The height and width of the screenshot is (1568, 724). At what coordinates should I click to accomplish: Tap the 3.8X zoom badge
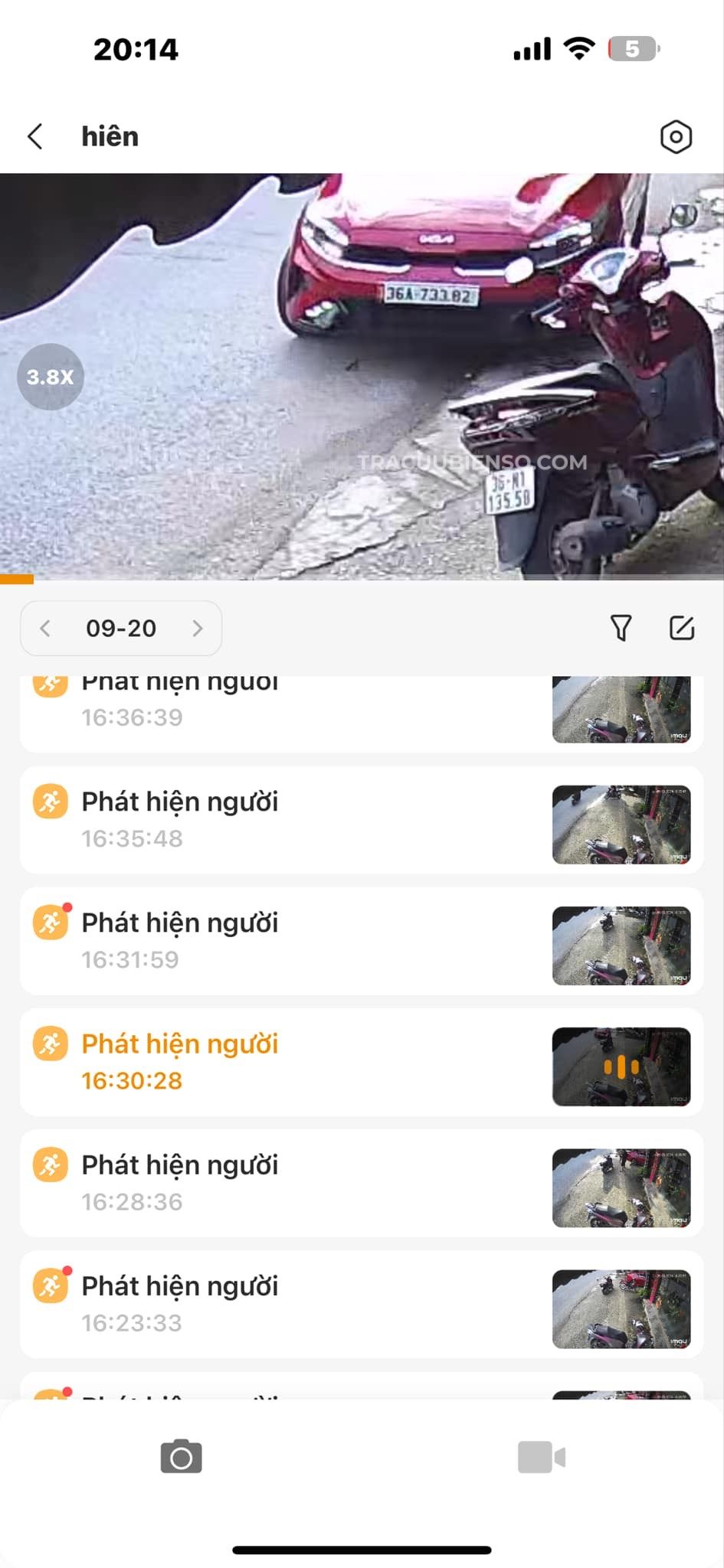pos(50,377)
